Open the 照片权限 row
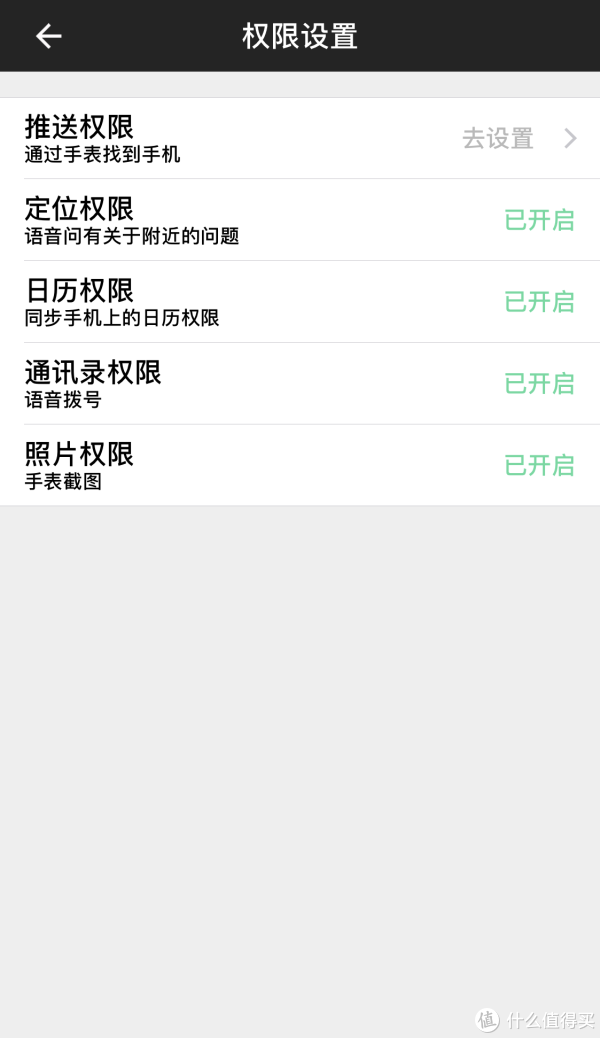600x1038 pixels. coord(300,465)
